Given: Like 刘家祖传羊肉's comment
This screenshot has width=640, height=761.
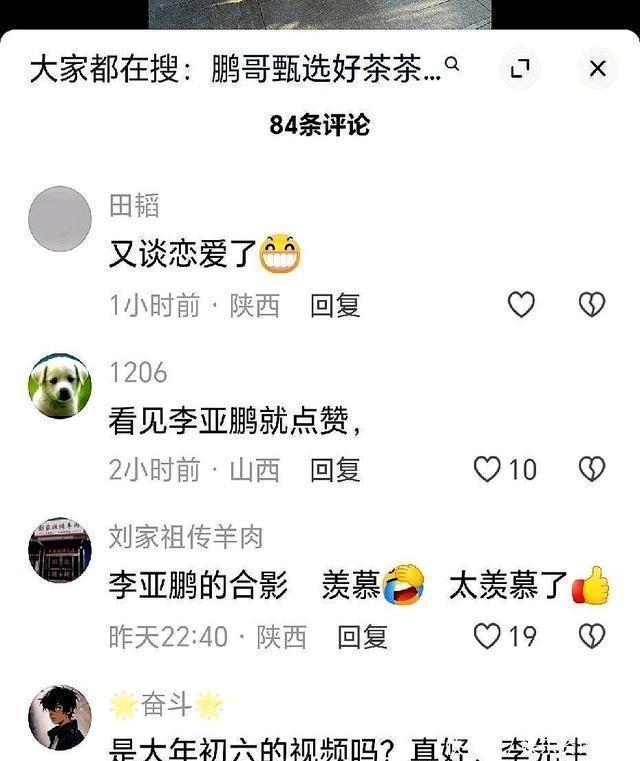Looking at the screenshot, I should click(487, 636).
